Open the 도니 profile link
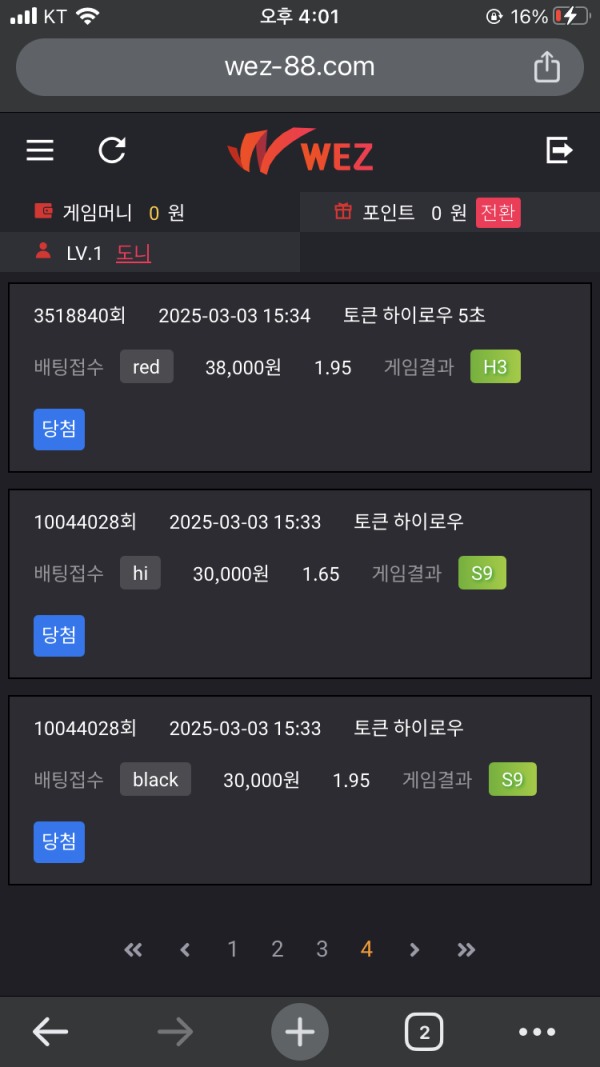Viewport: 600px width, 1067px height. pos(133,253)
